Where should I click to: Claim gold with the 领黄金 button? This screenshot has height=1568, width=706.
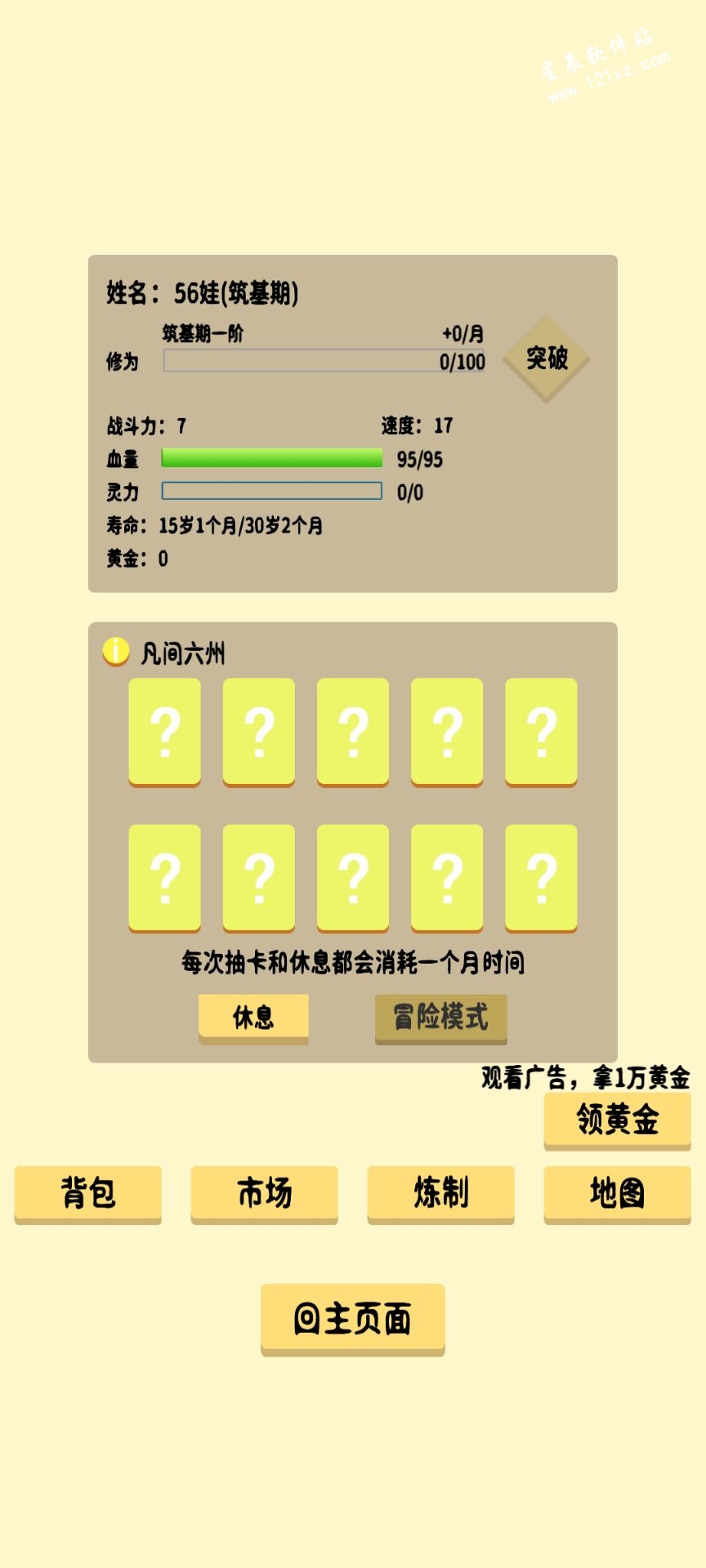[x=617, y=1119]
